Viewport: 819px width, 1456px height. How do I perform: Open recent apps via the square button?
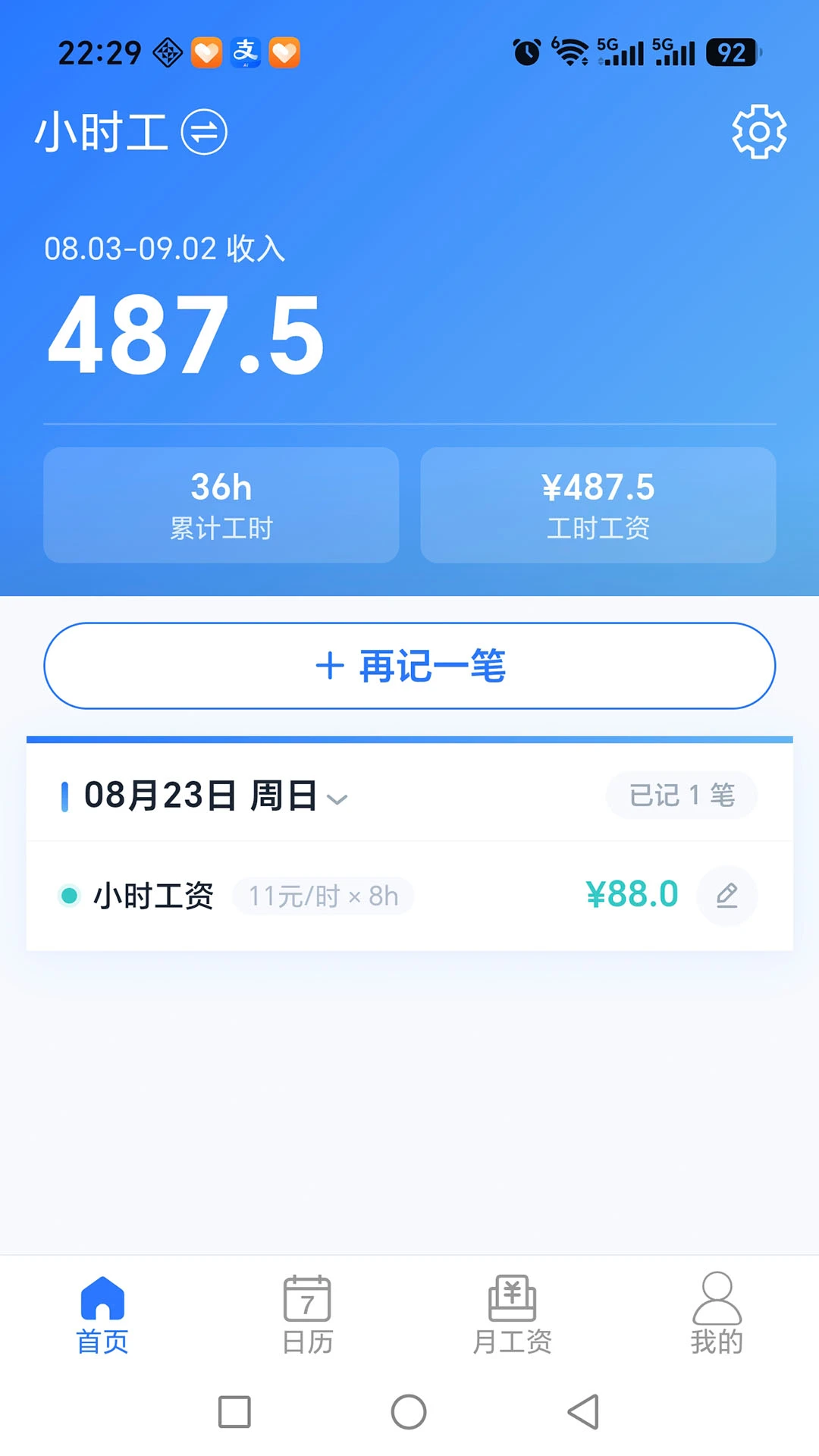pyautogui.click(x=234, y=1412)
